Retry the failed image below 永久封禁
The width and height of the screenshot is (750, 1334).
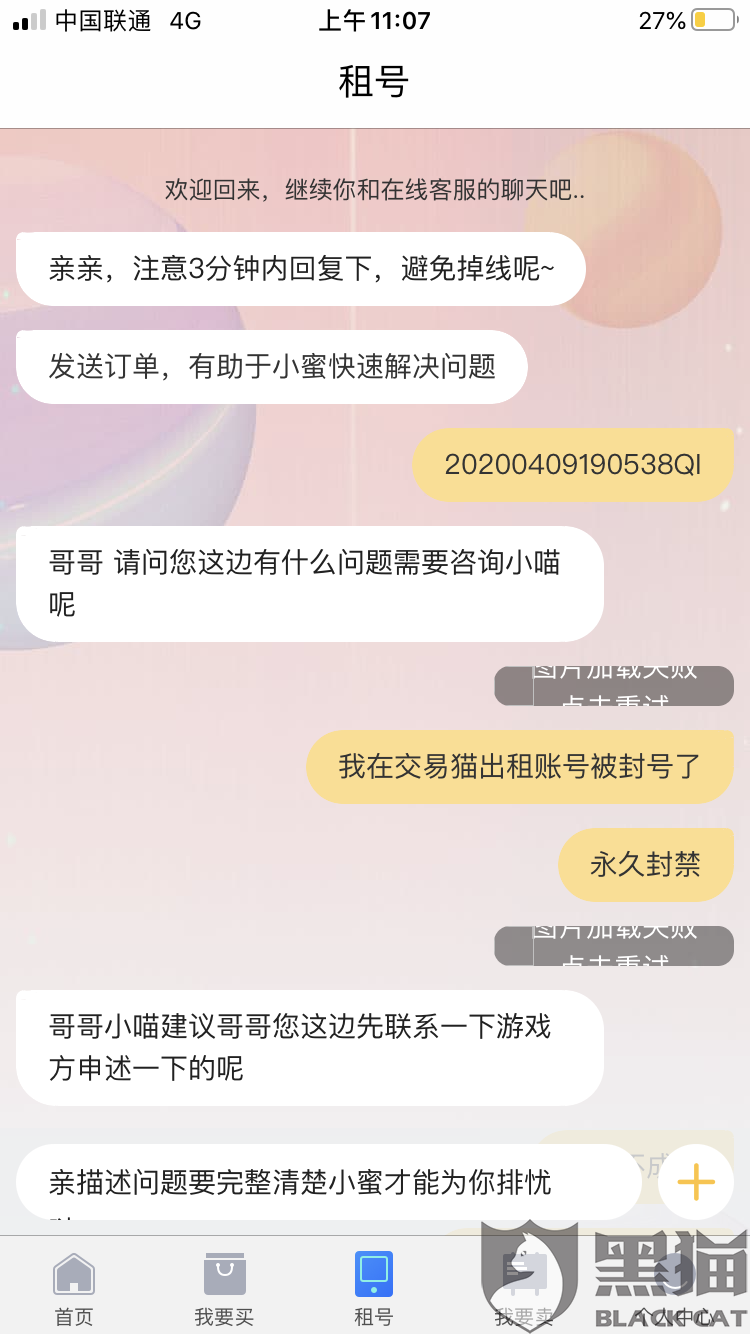coord(614,946)
